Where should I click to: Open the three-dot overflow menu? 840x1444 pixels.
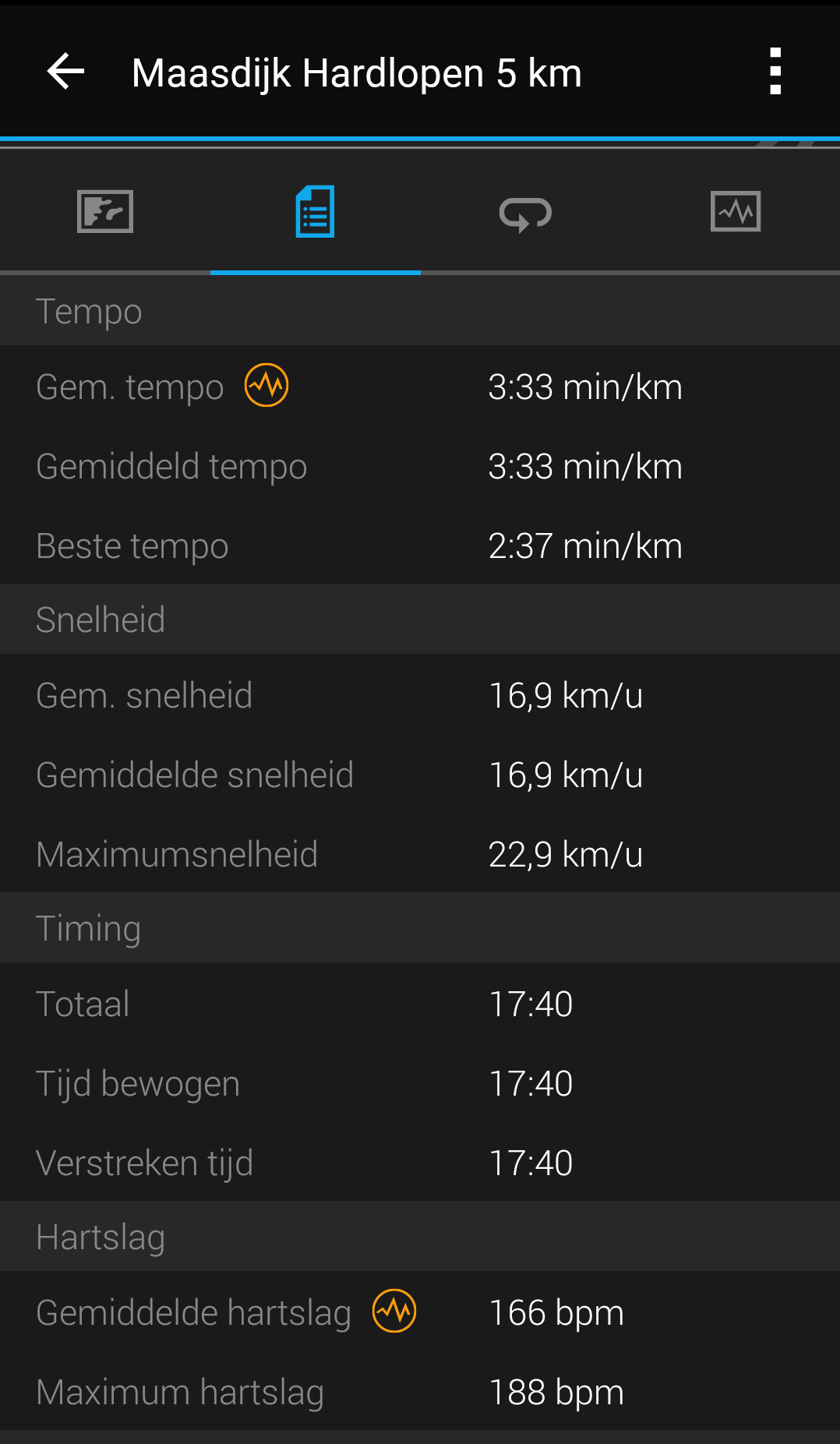point(775,72)
